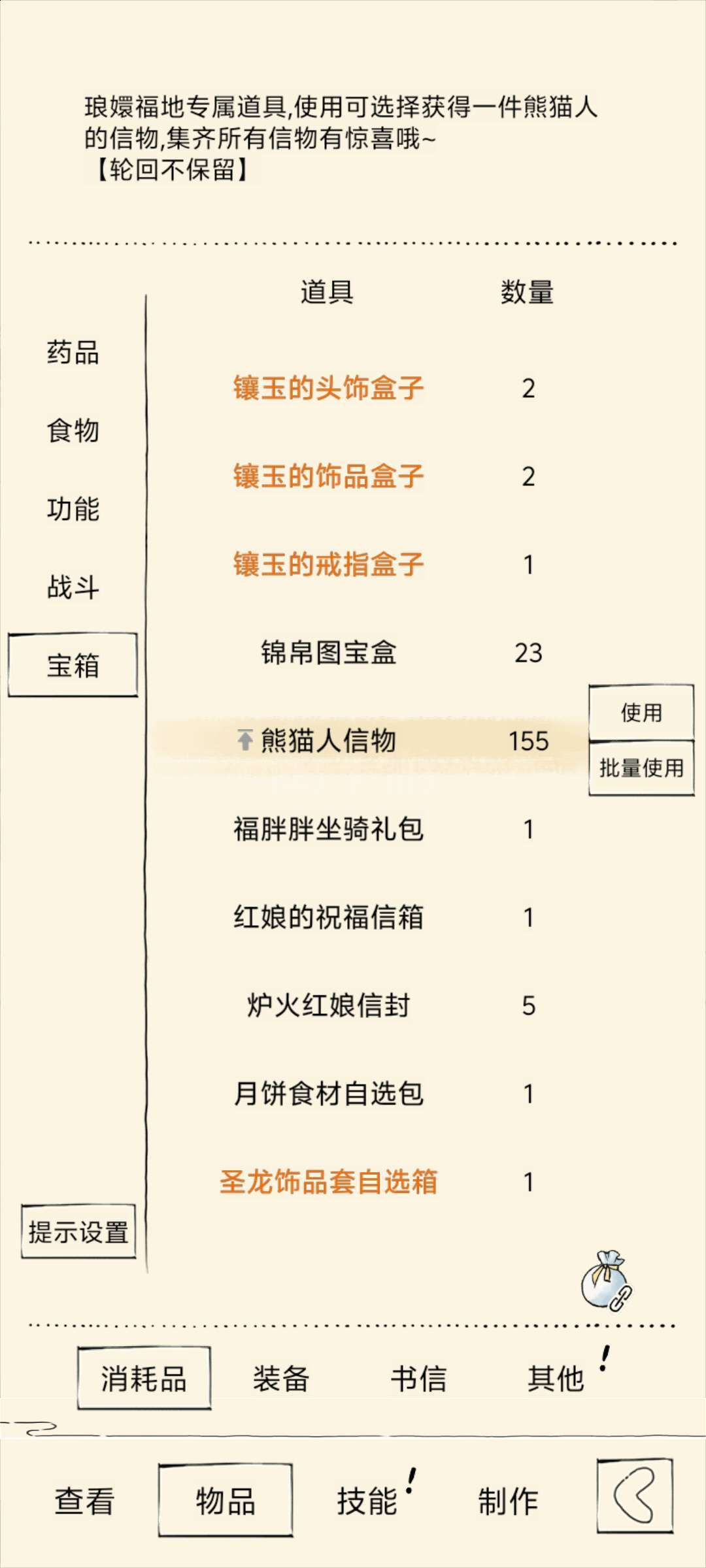706x1568 pixels.
Task: Go to the 查看 section
Action: click(x=84, y=1501)
